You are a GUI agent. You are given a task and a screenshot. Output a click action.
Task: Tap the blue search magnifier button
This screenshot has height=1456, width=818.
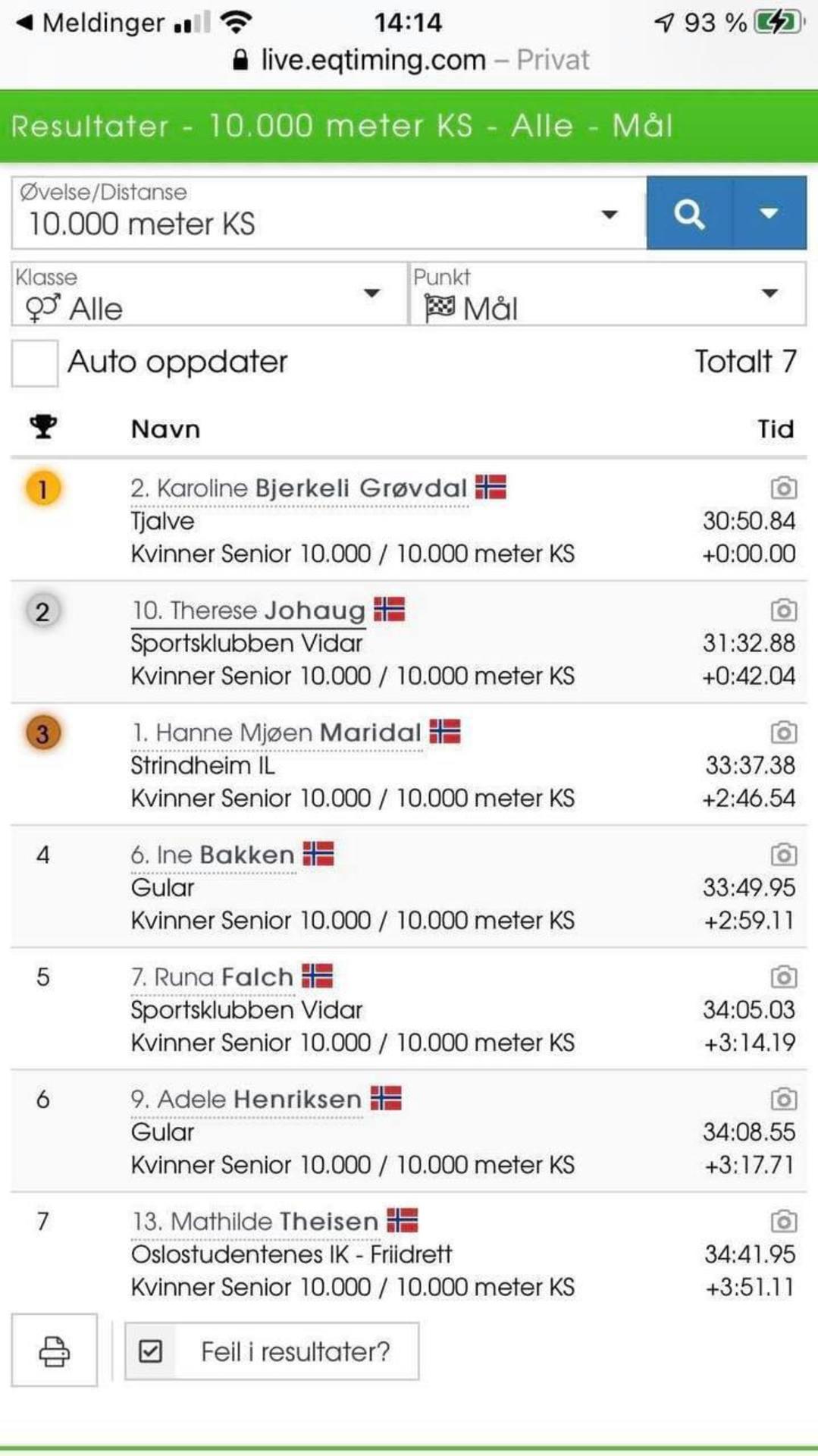tap(688, 213)
